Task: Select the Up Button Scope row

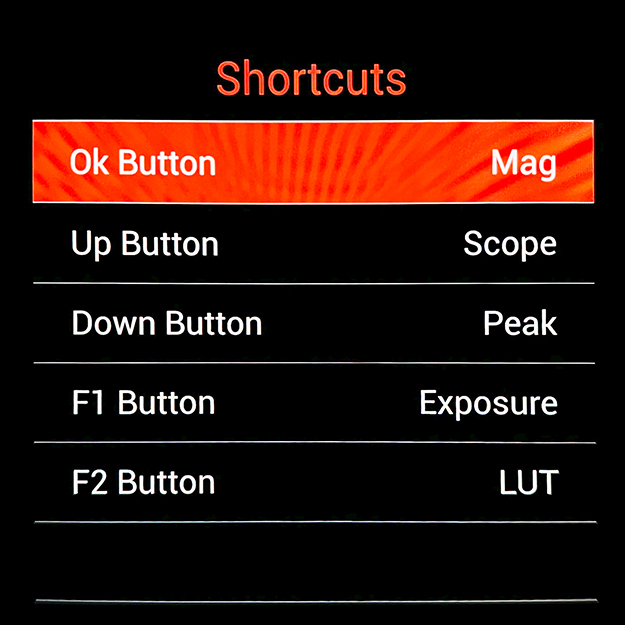Action: [x=313, y=244]
